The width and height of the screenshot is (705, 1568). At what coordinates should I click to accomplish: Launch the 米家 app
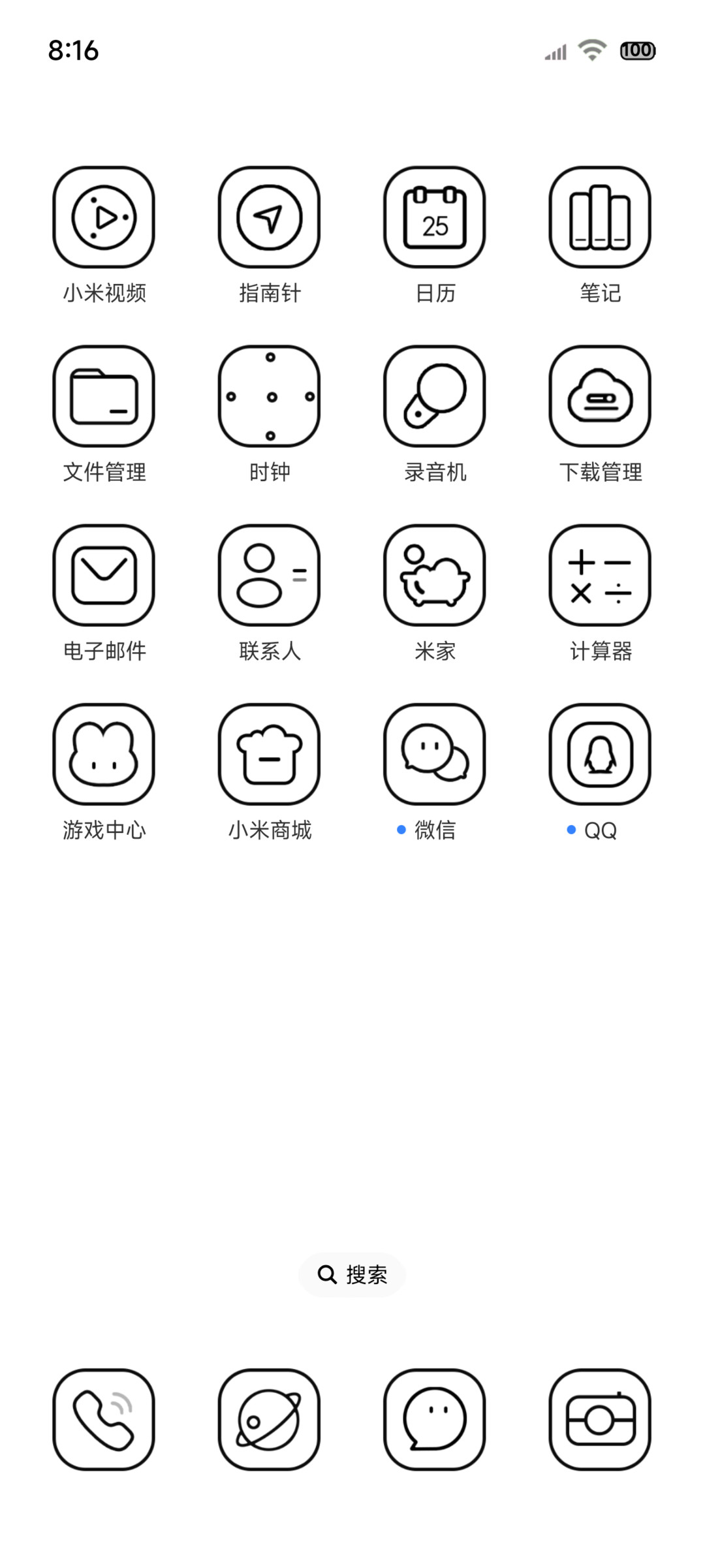435,575
